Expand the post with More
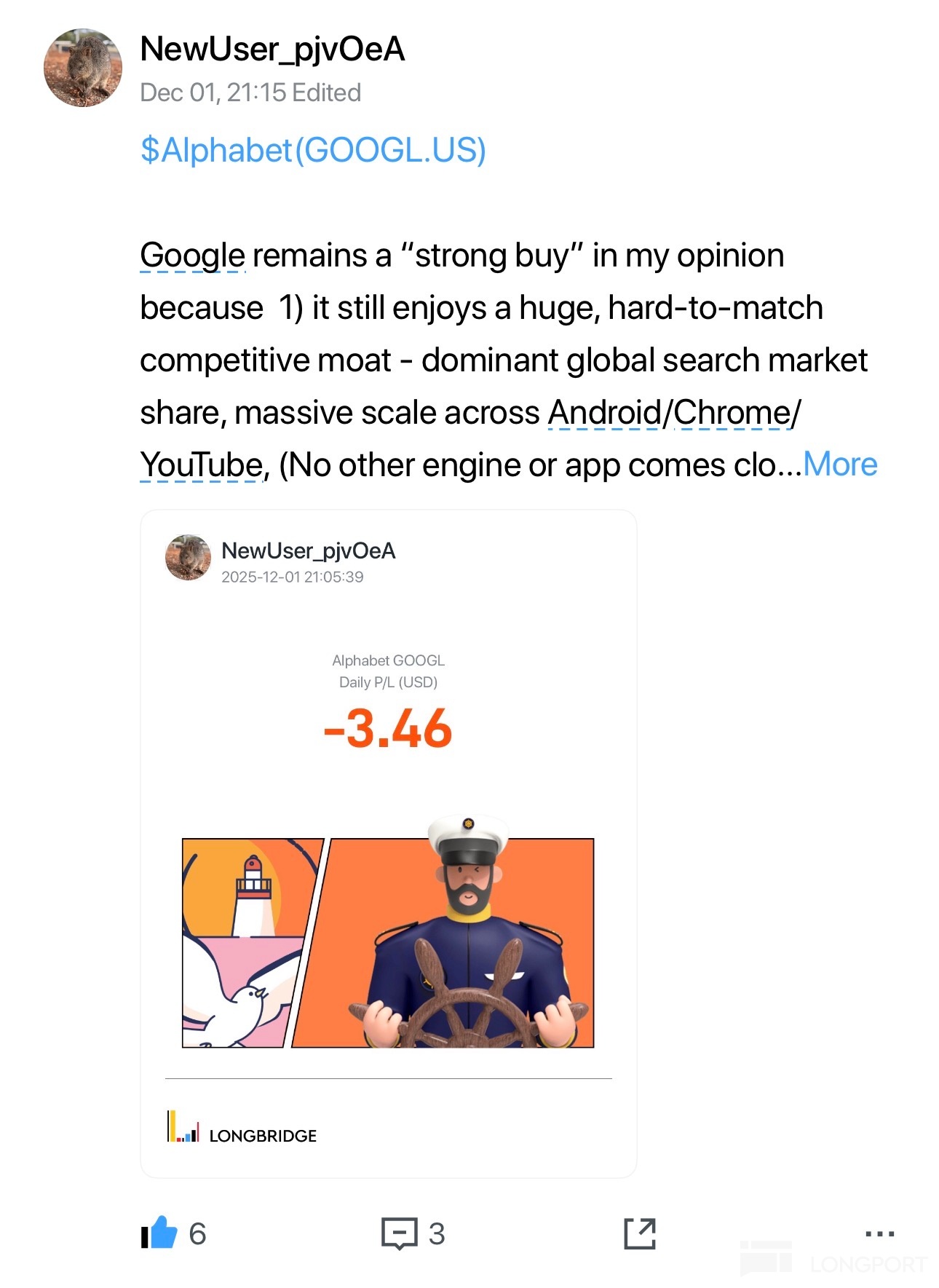Image resolution: width=939 pixels, height=1288 pixels. tap(840, 464)
